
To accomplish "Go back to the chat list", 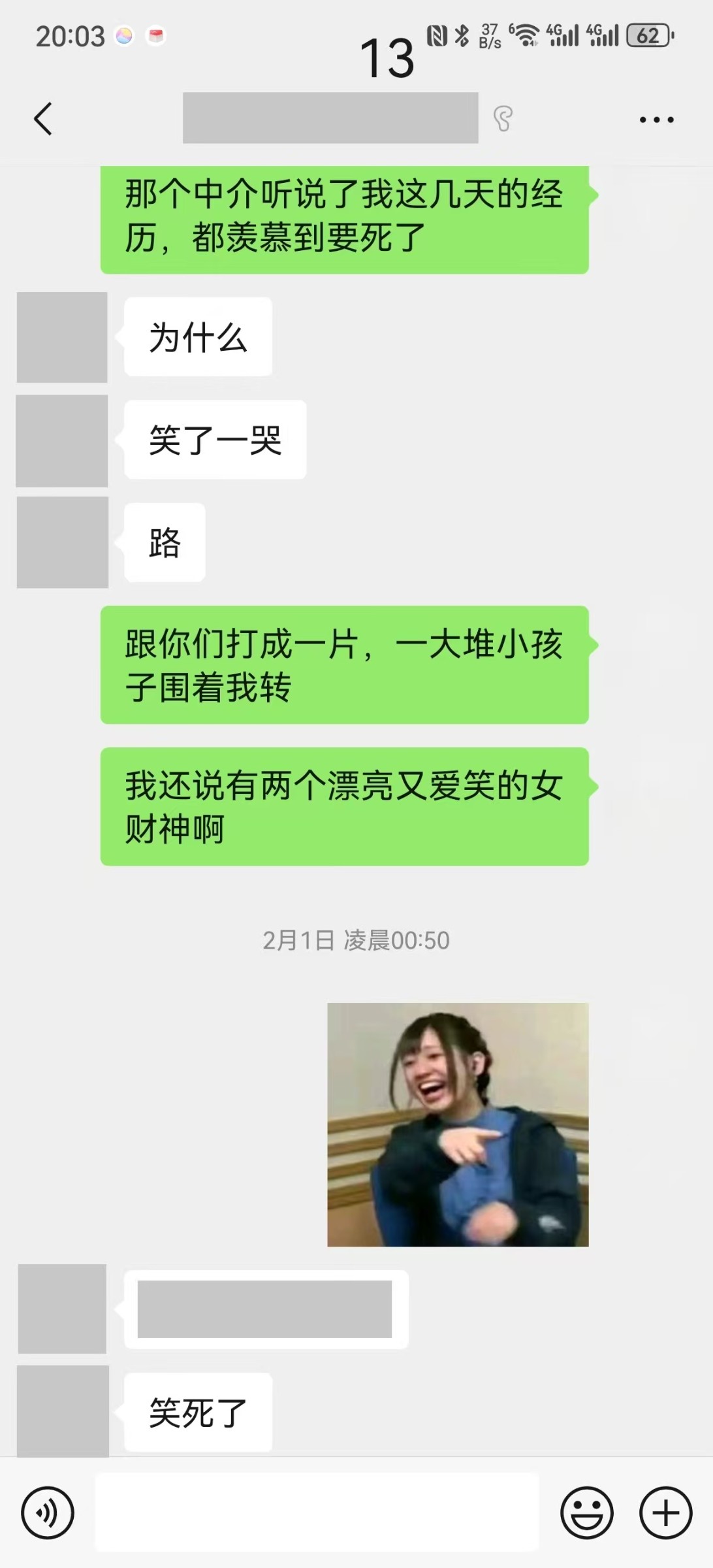I will pos(43,119).
